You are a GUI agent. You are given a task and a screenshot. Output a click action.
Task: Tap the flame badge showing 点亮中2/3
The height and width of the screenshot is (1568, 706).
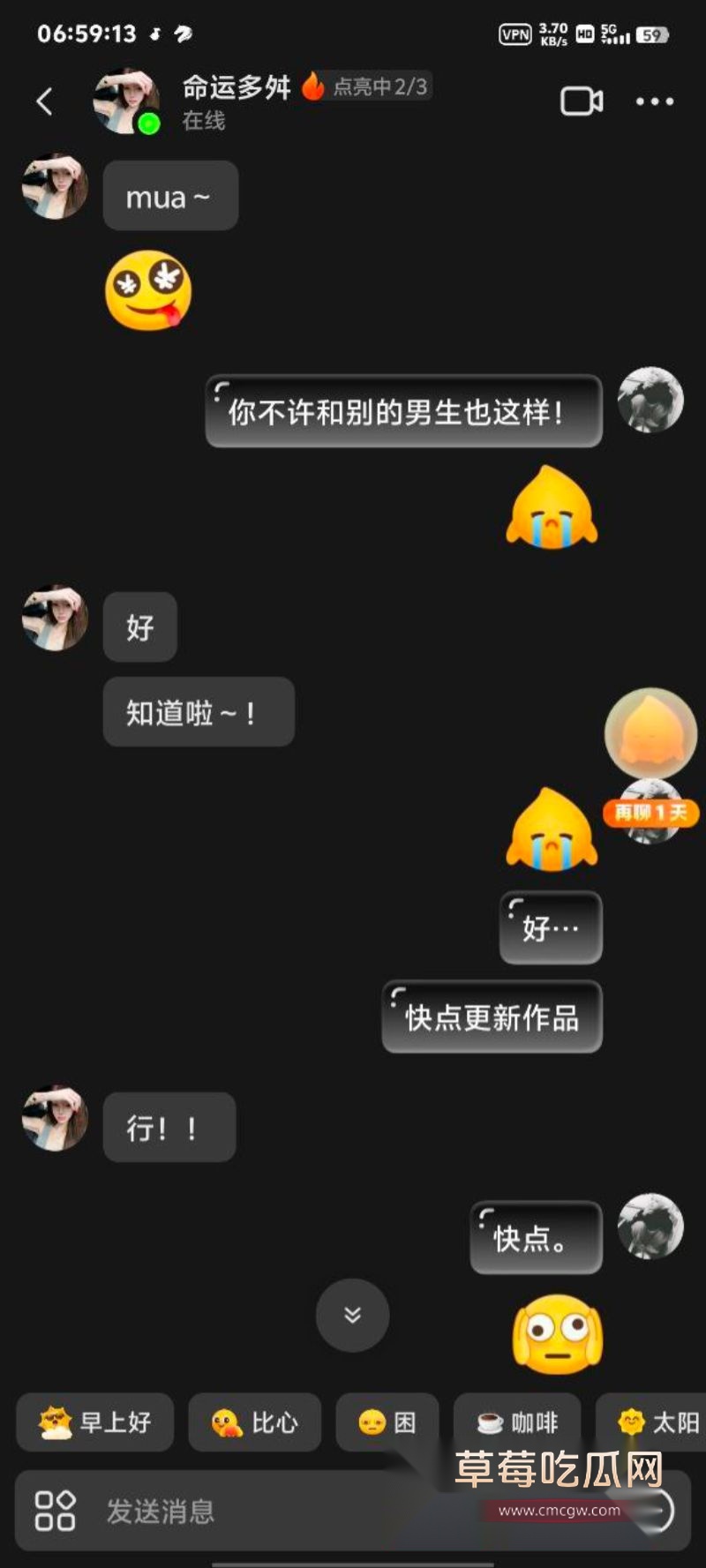[x=366, y=86]
